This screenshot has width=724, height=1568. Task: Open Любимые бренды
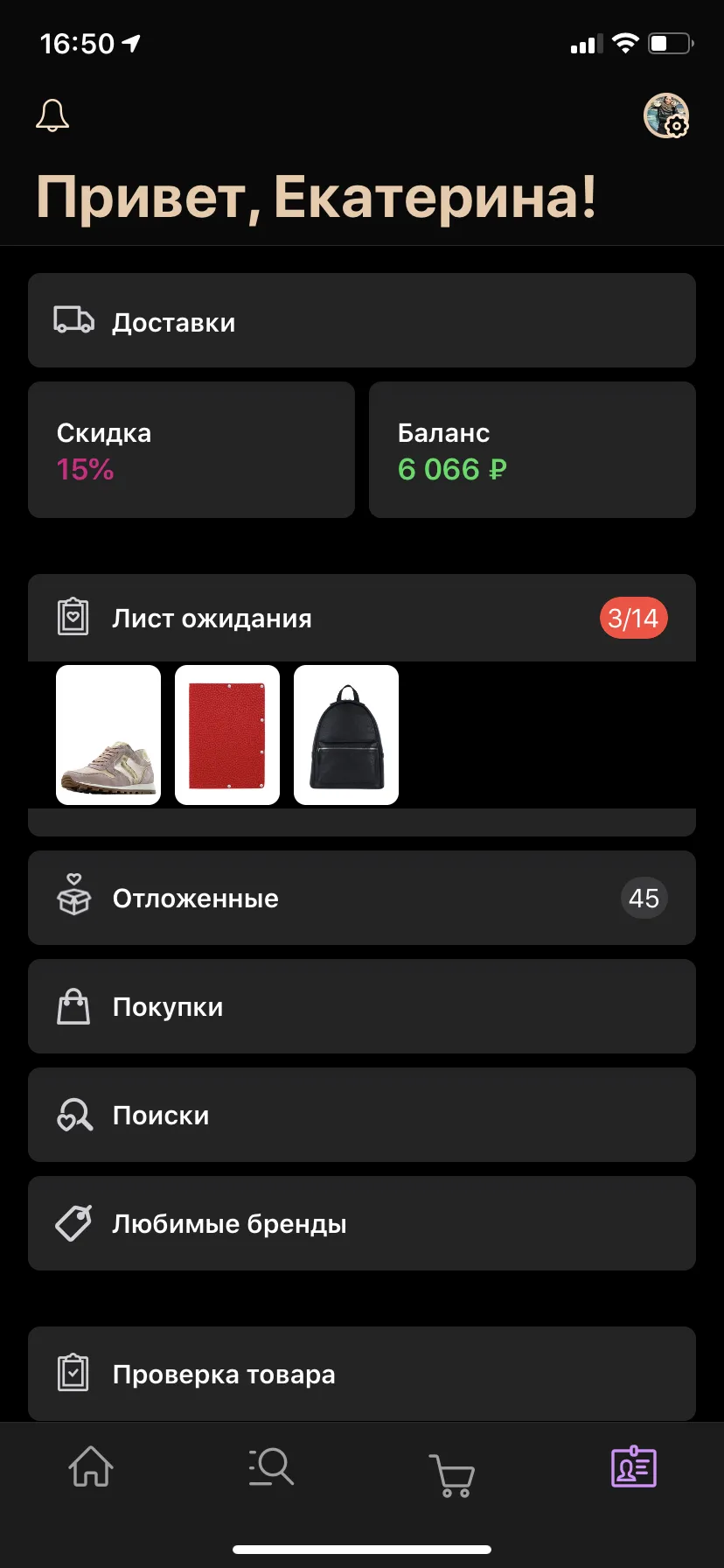tap(362, 1223)
